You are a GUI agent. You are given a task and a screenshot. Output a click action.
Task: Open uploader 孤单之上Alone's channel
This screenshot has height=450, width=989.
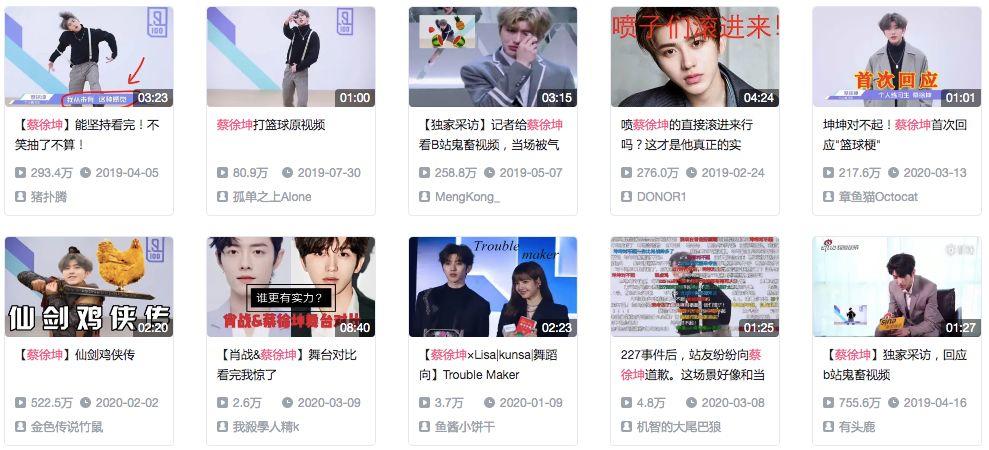272,197
